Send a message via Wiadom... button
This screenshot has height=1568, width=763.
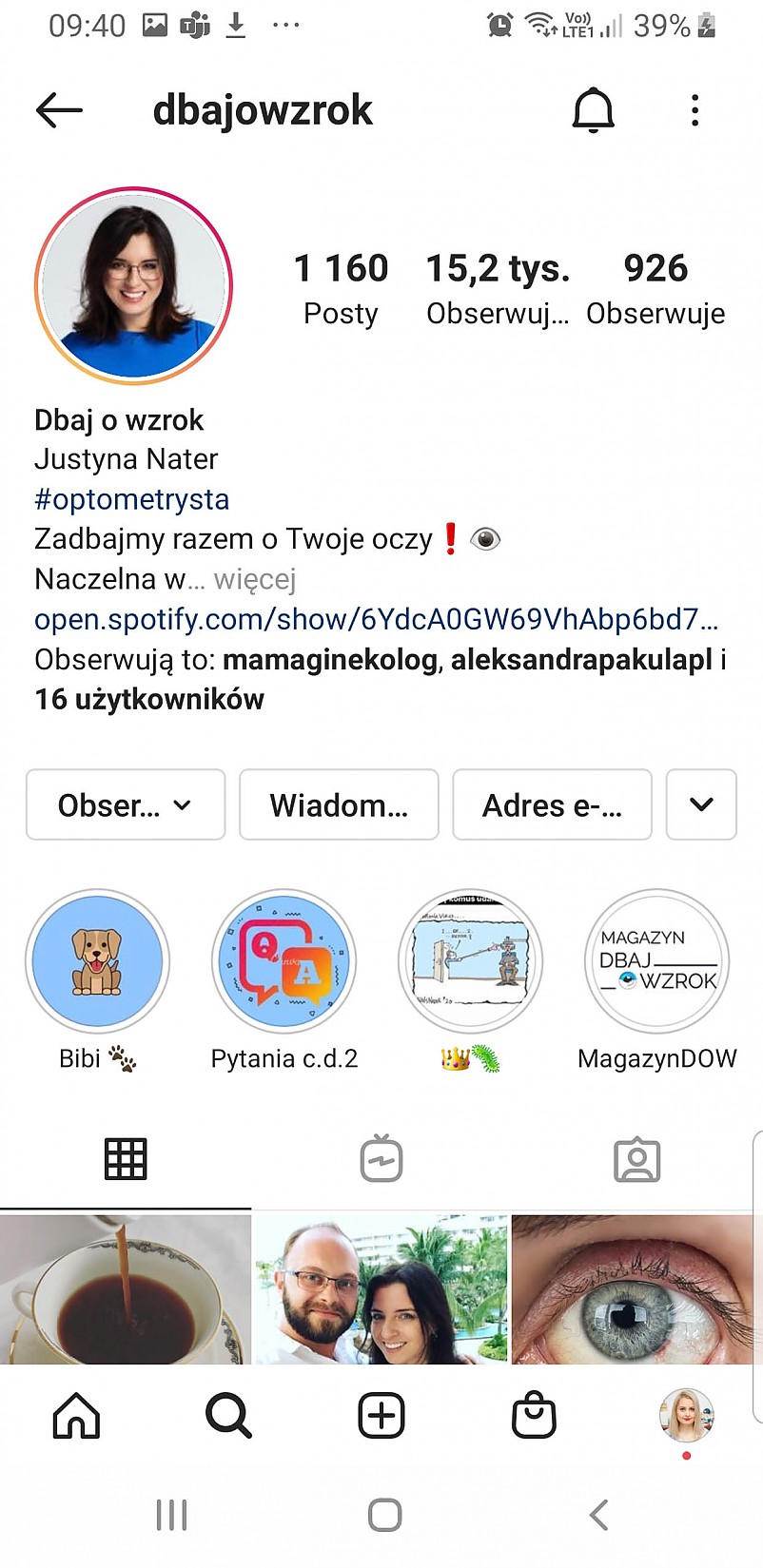pos(339,805)
